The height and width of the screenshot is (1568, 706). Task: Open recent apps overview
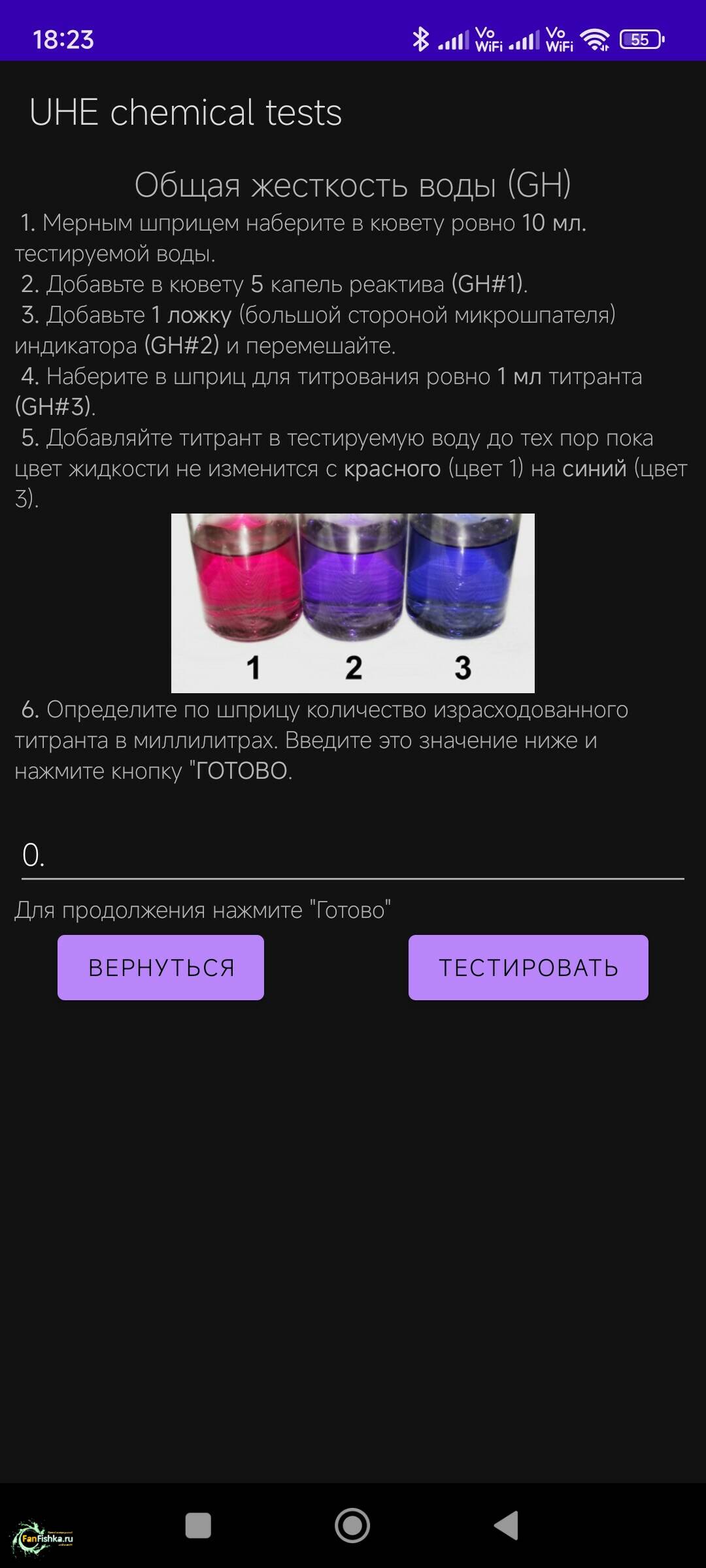click(x=198, y=1526)
